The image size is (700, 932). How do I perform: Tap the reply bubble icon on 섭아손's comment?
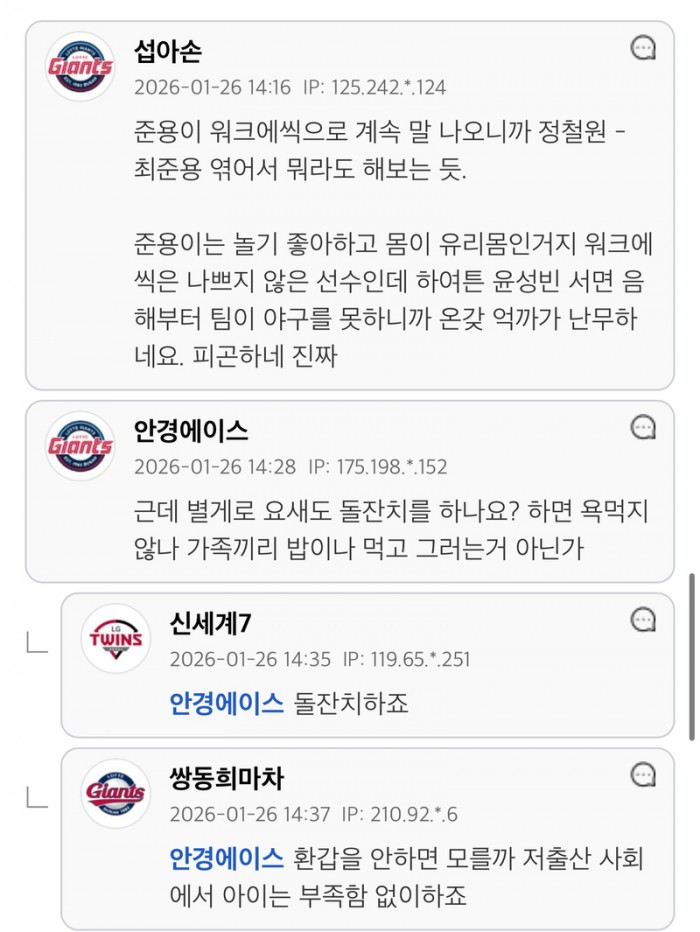click(643, 47)
